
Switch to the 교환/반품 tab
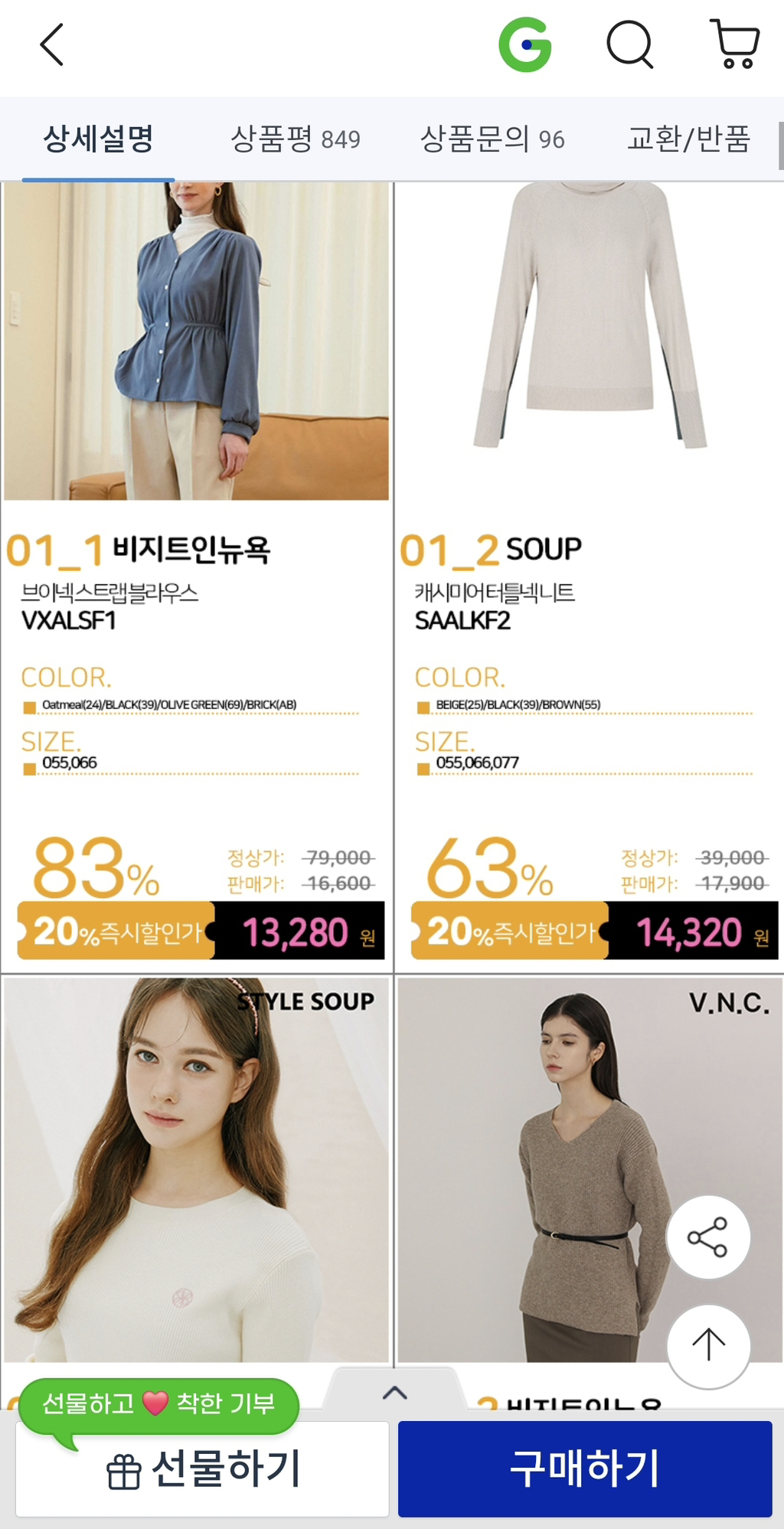tap(688, 139)
